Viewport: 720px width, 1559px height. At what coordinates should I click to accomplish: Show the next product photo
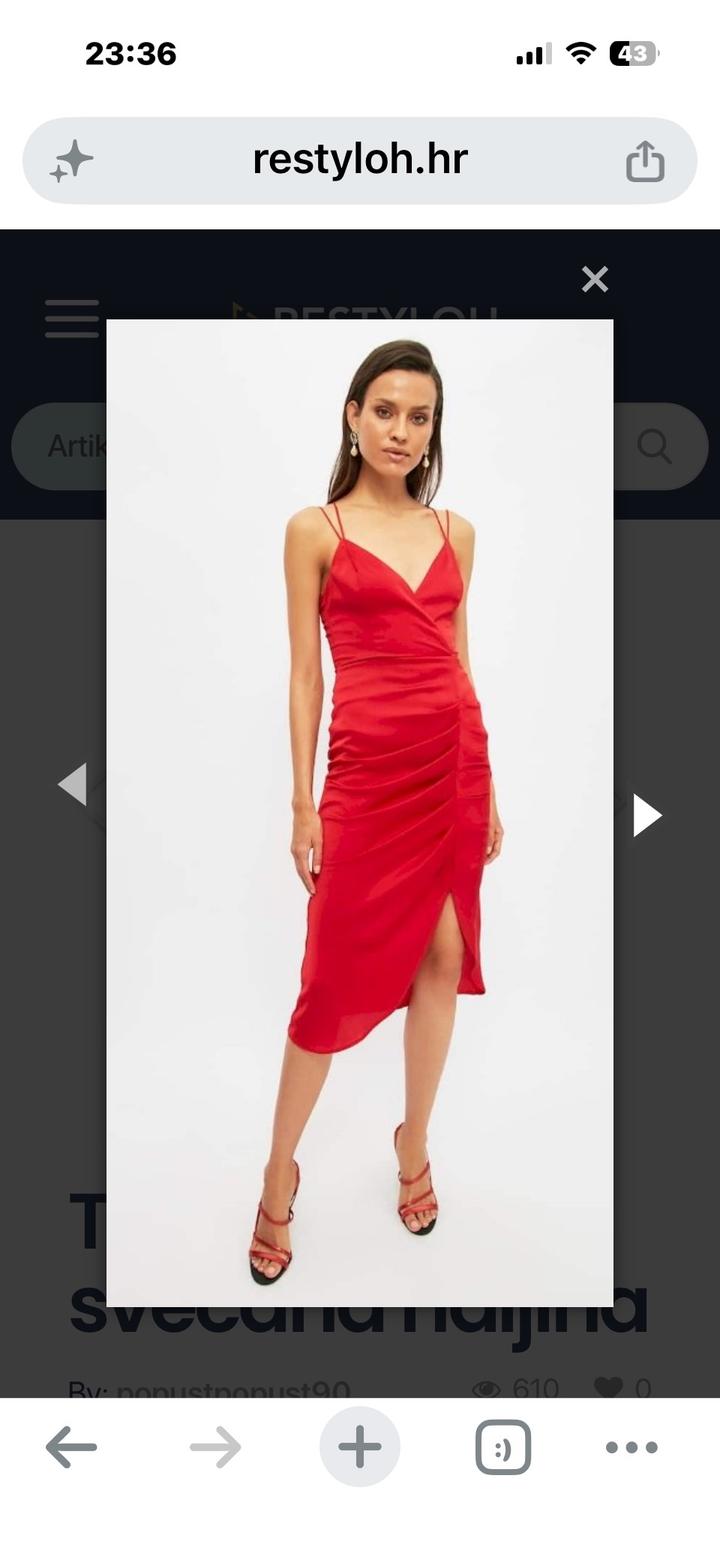click(x=647, y=815)
